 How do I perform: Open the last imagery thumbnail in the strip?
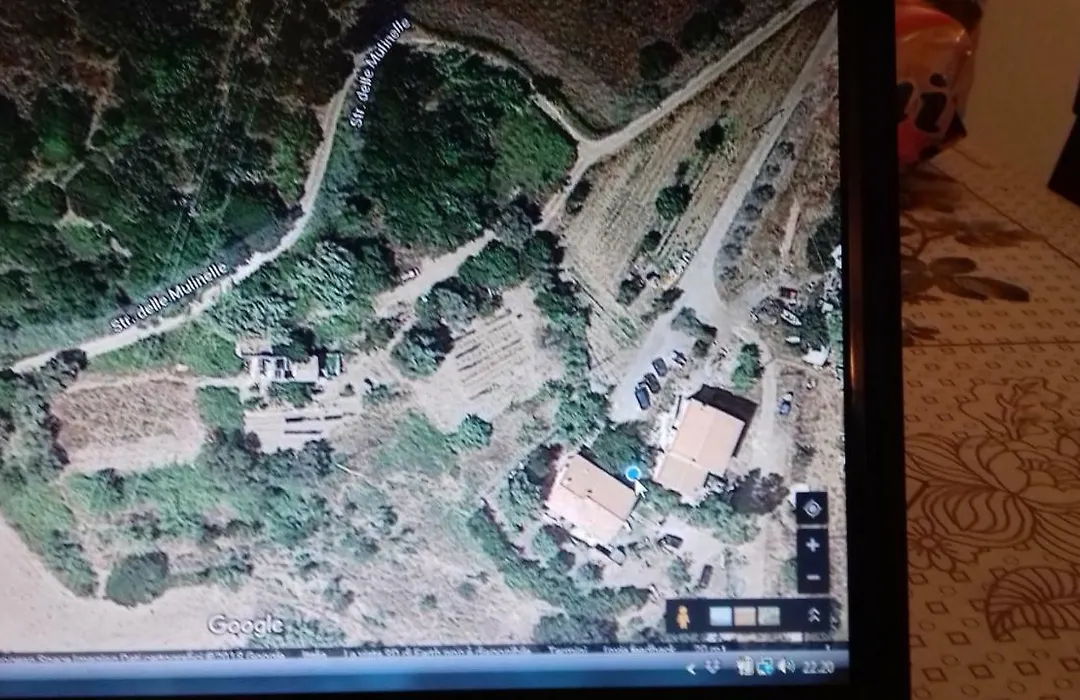click(768, 616)
